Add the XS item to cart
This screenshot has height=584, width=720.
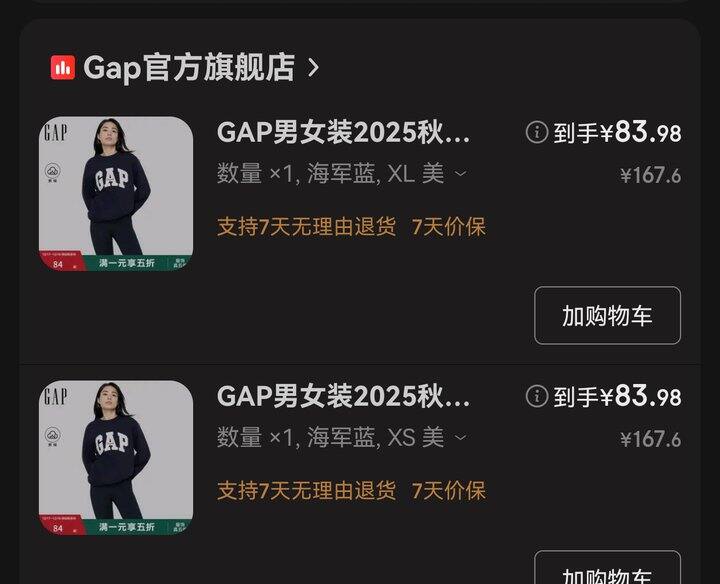(x=607, y=570)
